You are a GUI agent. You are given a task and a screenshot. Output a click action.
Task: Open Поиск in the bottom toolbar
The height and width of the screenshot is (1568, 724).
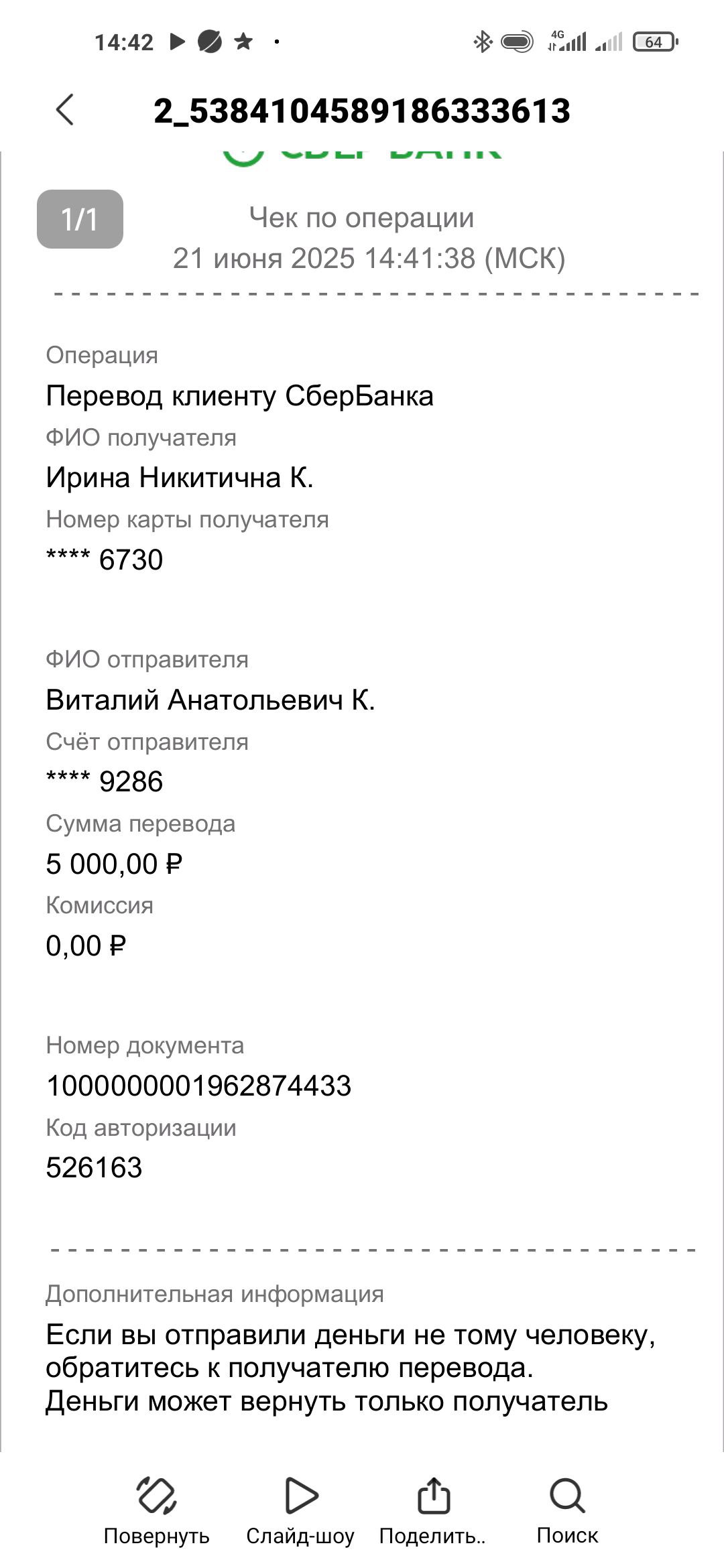pyautogui.click(x=567, y=1510)
